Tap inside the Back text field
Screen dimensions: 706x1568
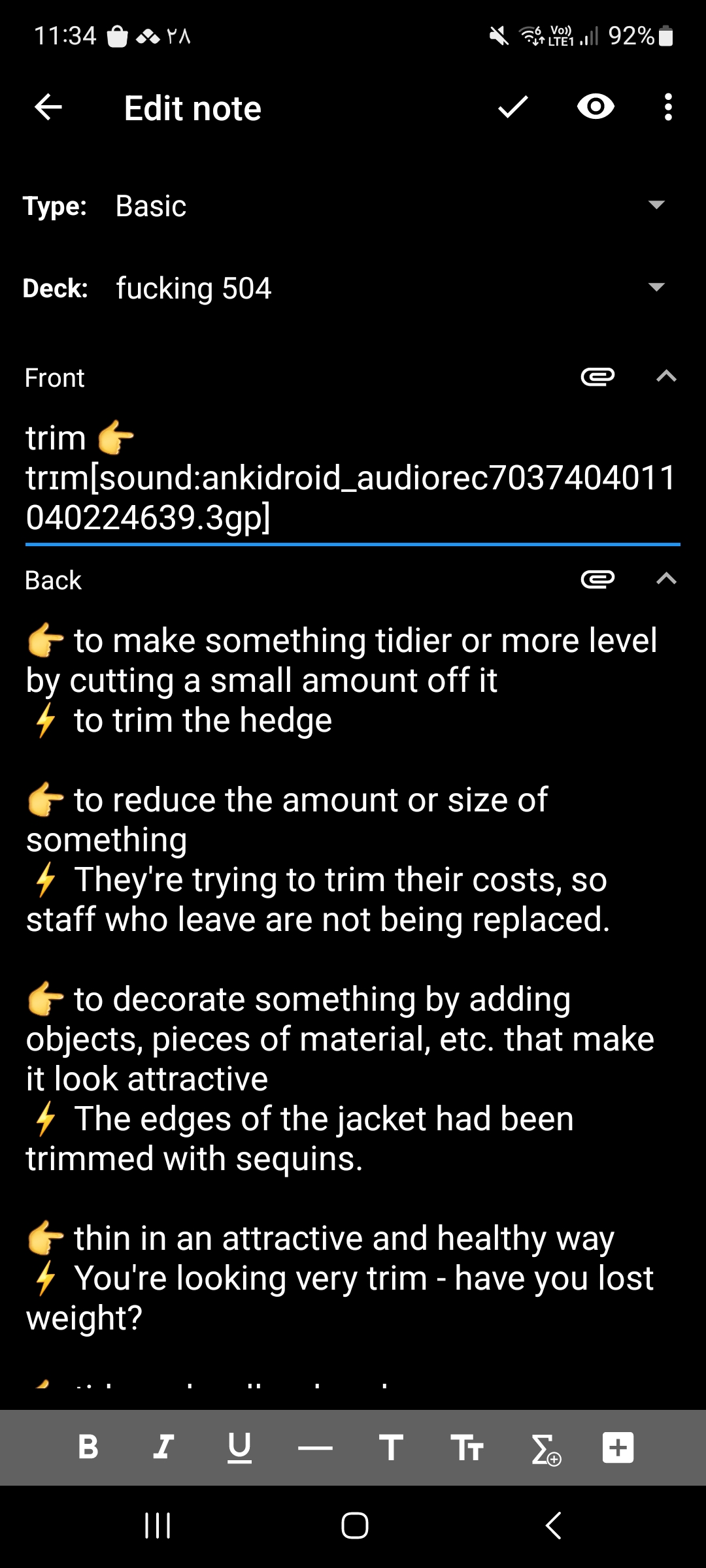click(353, 1003)
